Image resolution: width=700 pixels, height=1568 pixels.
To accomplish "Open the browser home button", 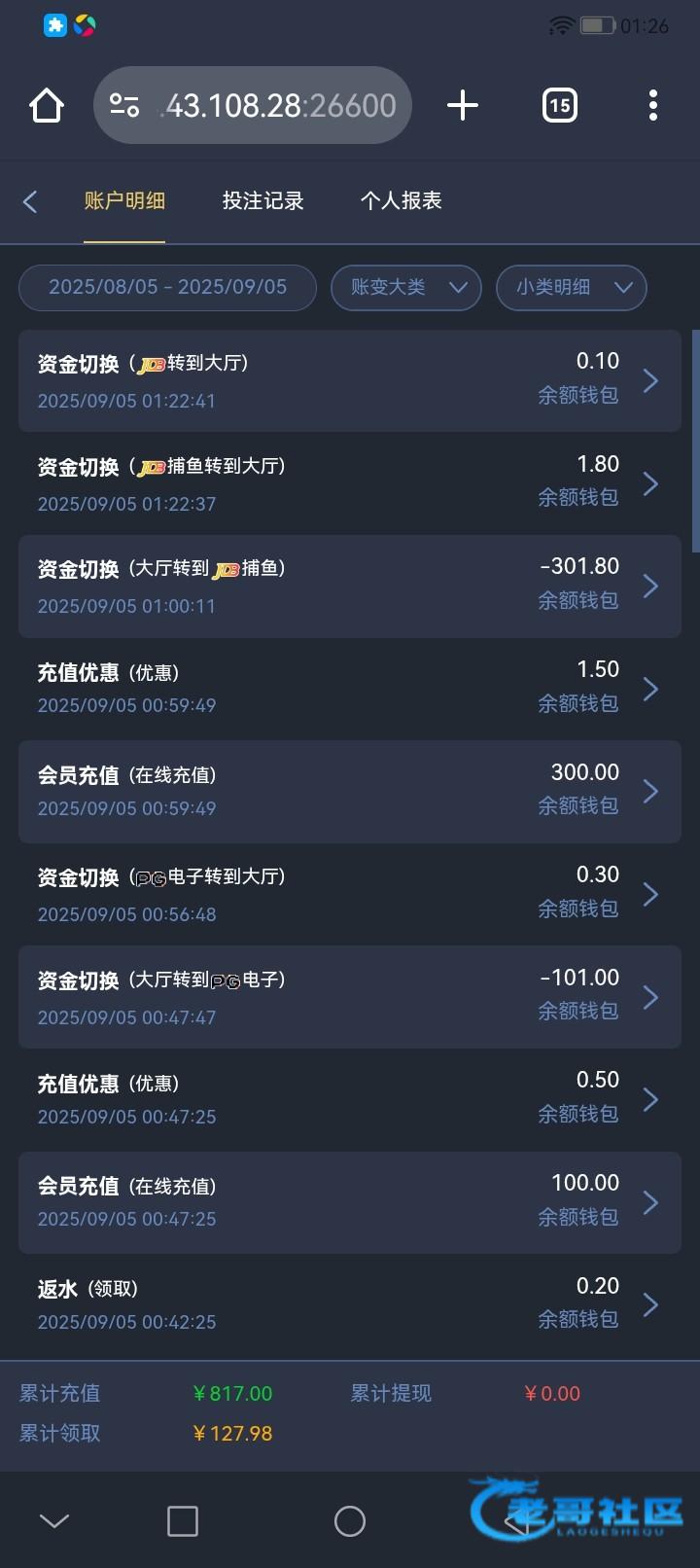I will pos(47,105).
